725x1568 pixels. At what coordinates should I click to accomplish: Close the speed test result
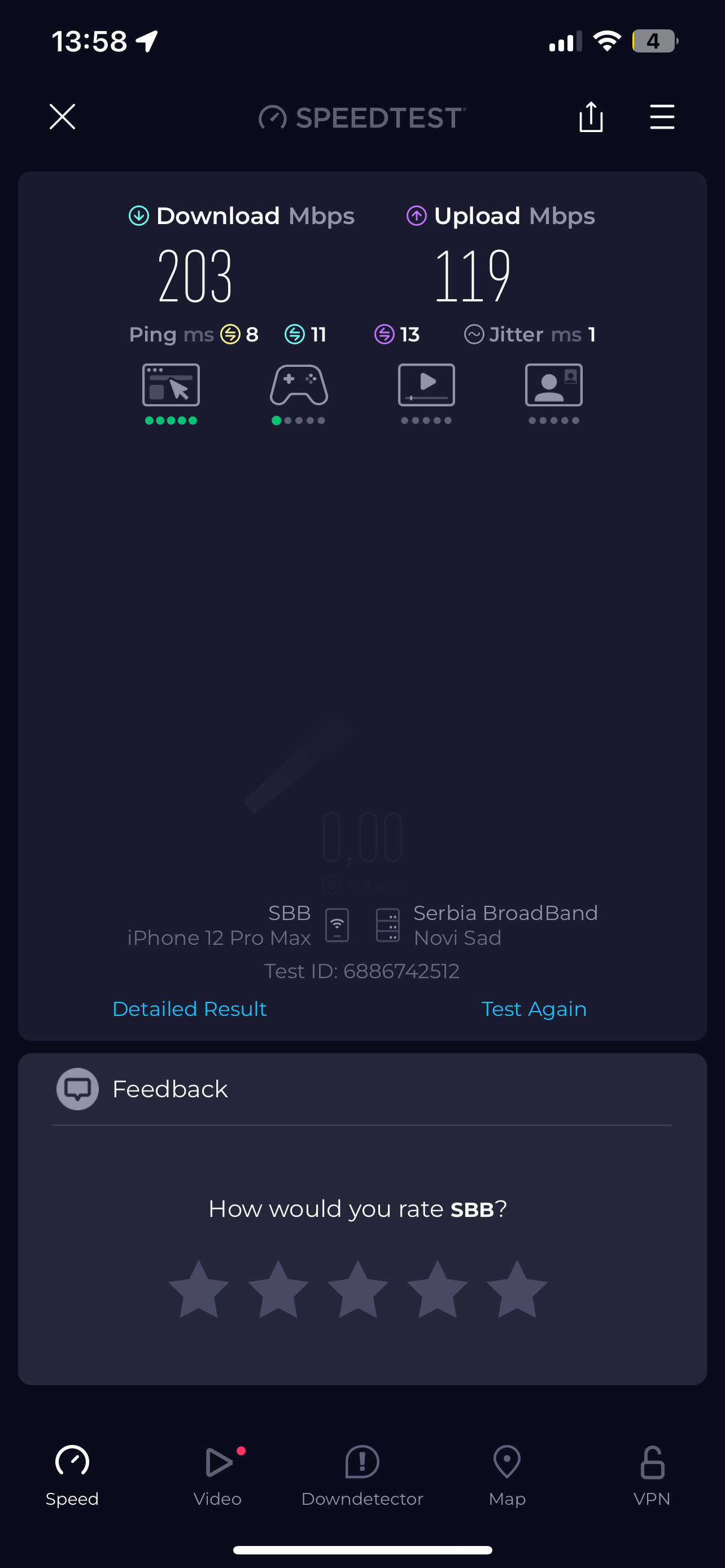[62, 117]
